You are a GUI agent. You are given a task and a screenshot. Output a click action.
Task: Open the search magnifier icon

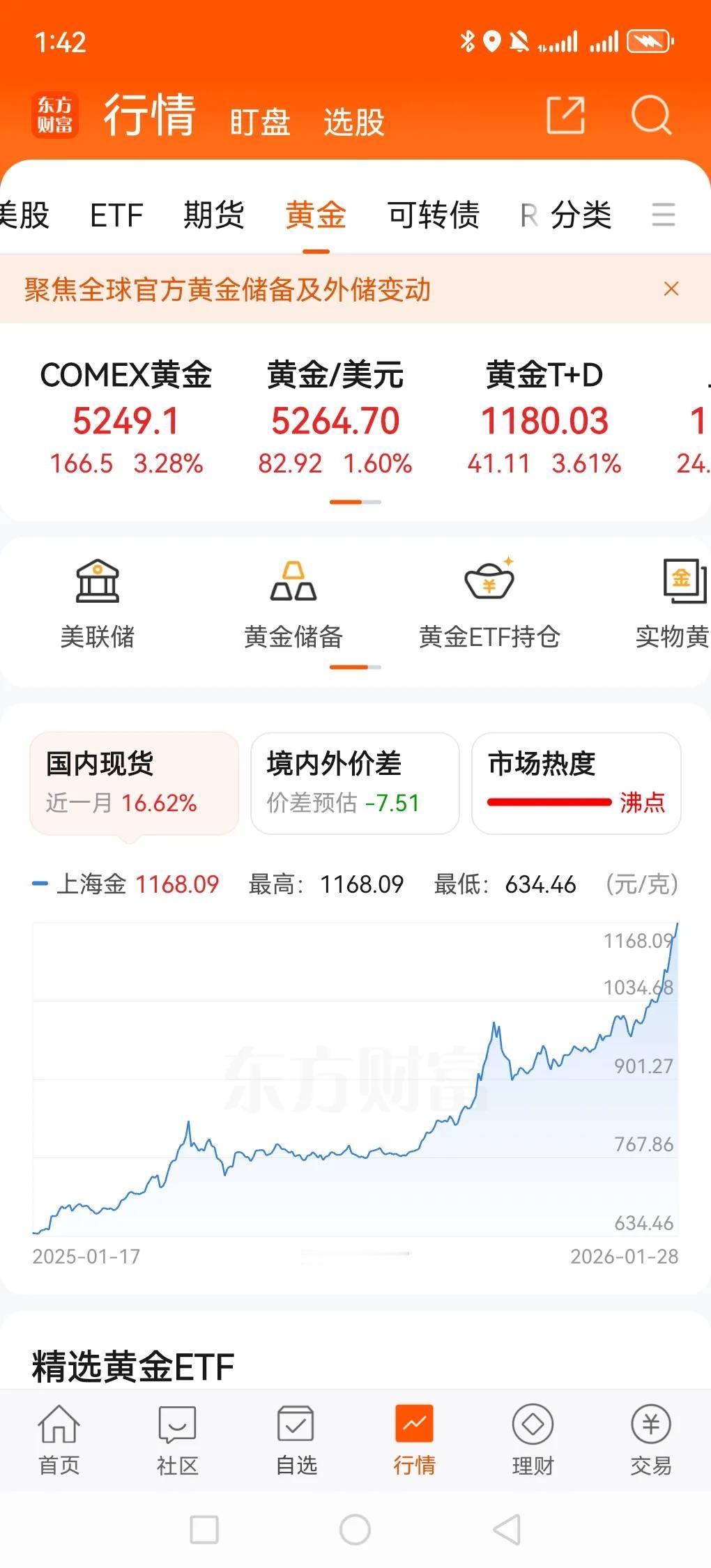[651, 115]
